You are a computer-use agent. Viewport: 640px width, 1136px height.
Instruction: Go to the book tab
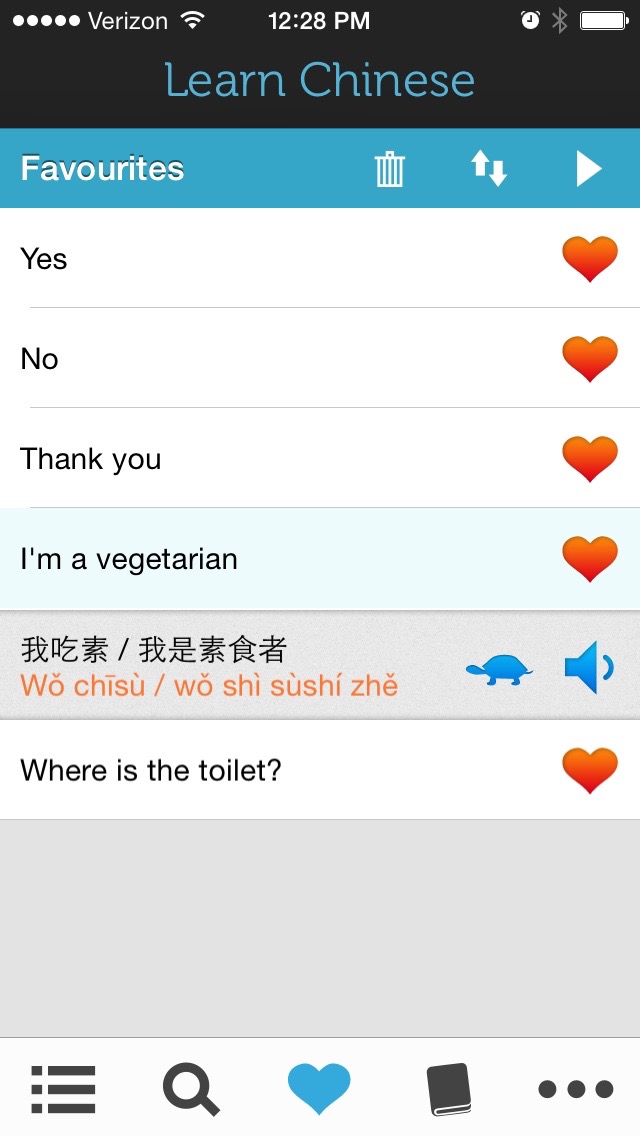(448, 1089)
